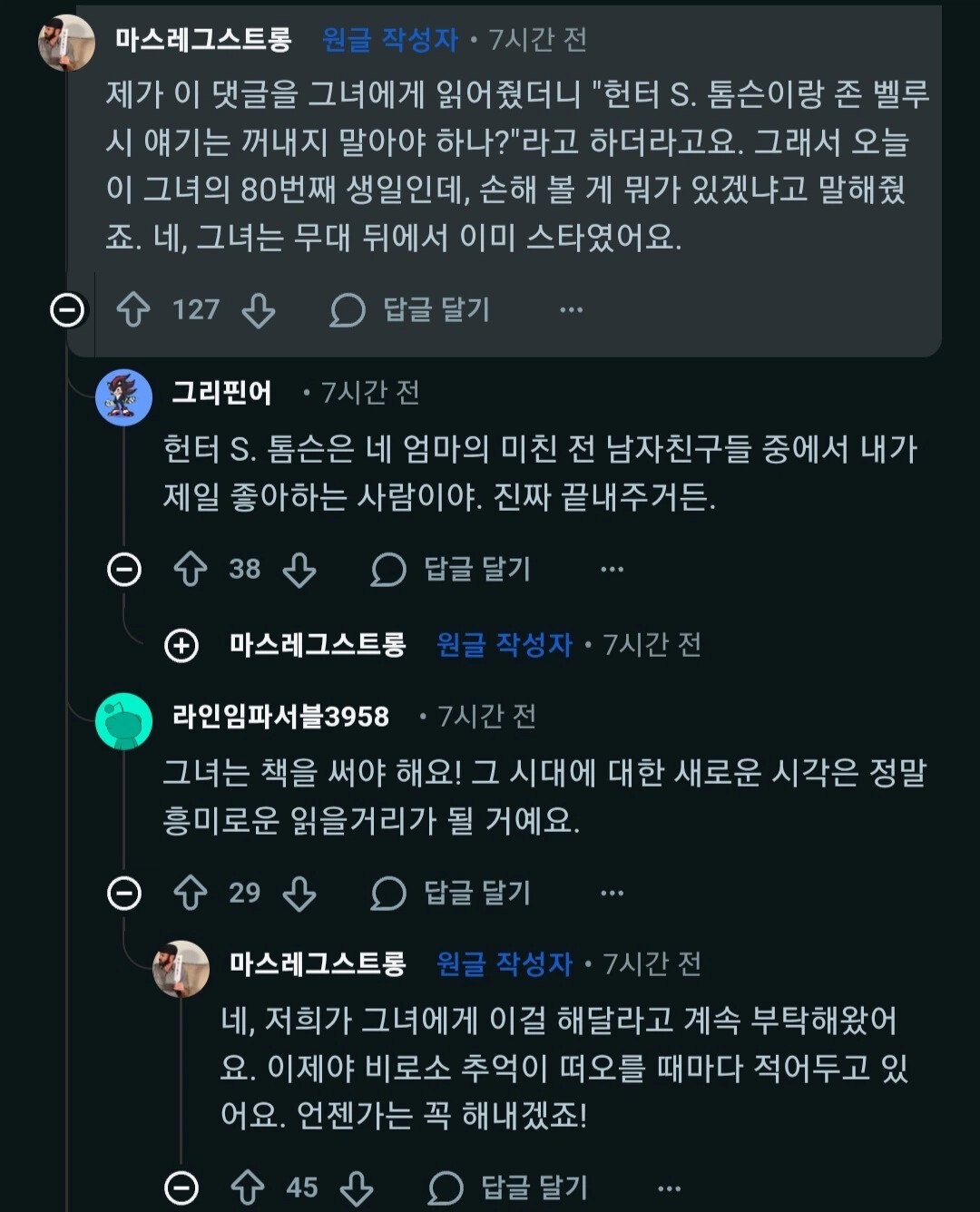980x1212 pixels.
Task: Open more options on 라인임파서블3958's comment
Action: 612,894
